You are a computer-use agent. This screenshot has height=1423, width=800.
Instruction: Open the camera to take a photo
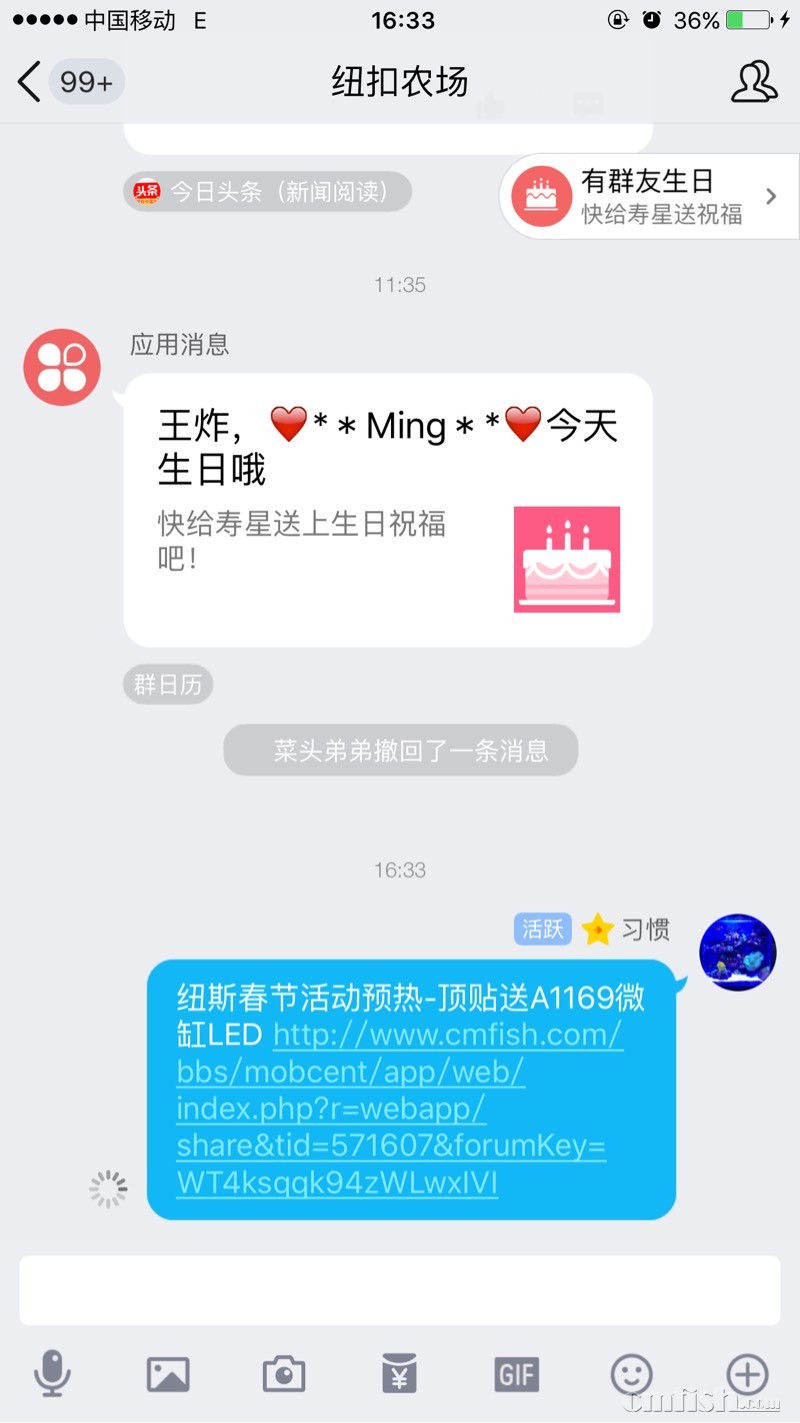[284, 1374]
